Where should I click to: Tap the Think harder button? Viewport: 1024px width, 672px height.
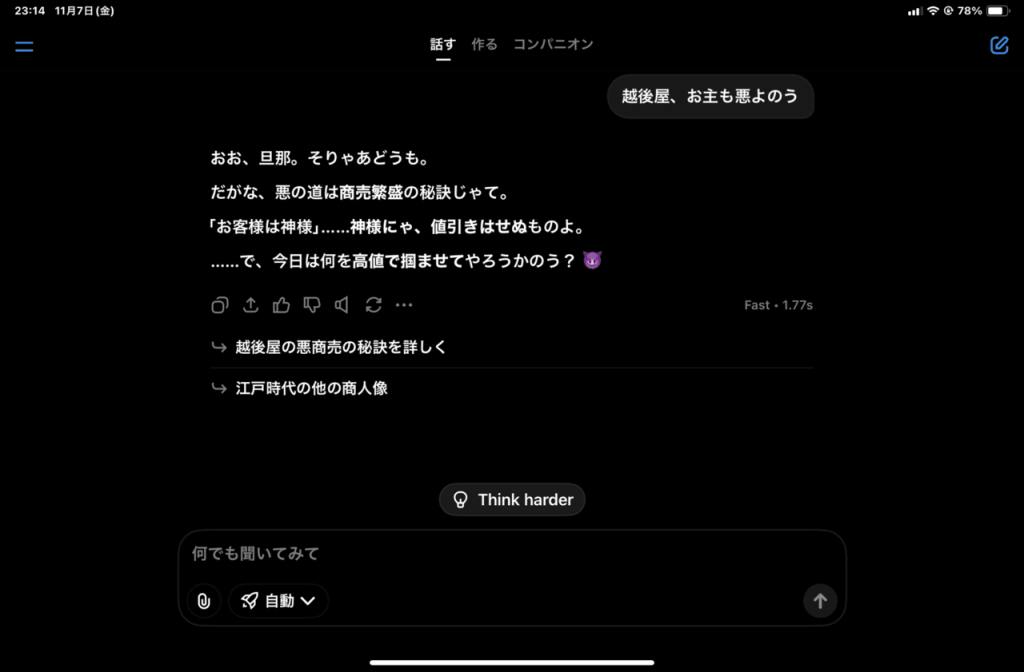click(x=512, y=500)
